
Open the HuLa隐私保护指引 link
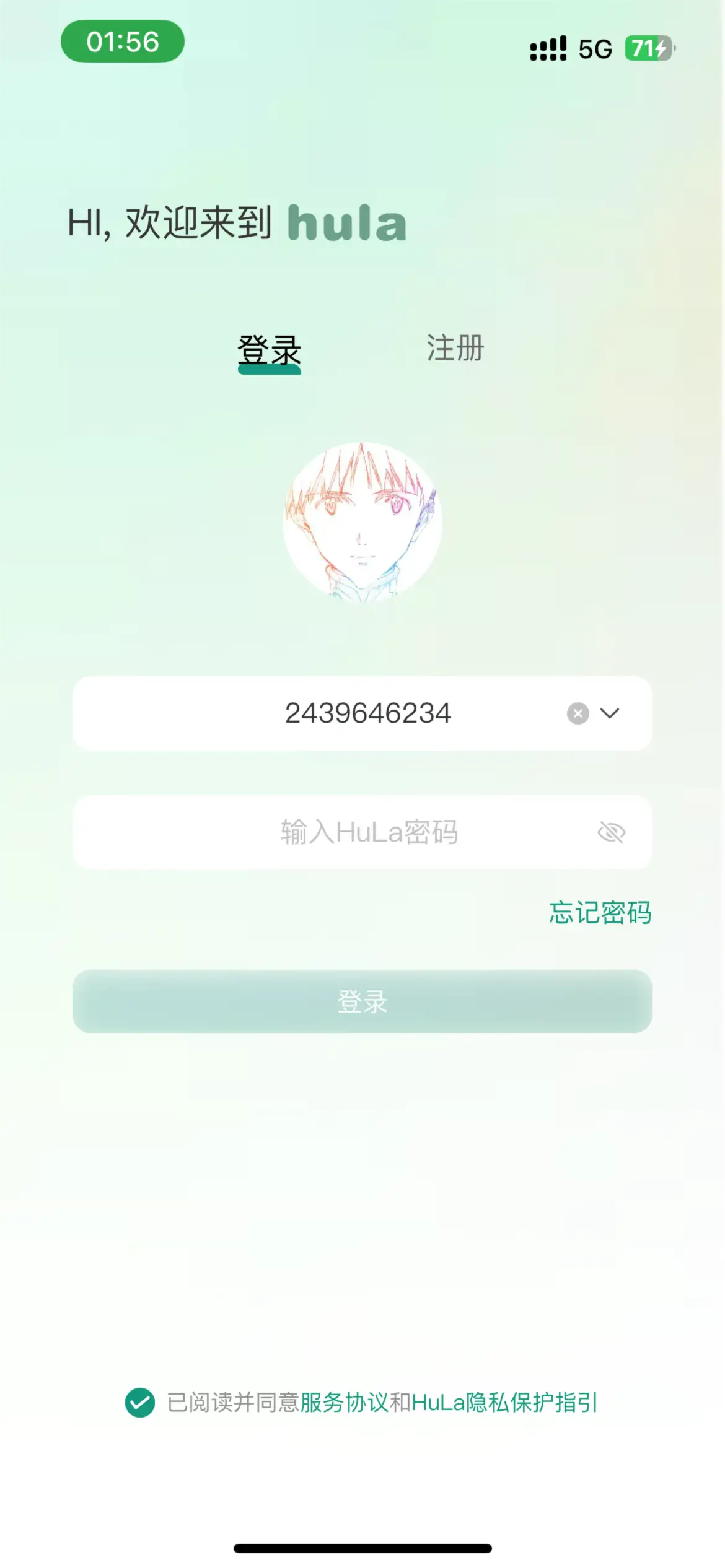(504, 1403)
